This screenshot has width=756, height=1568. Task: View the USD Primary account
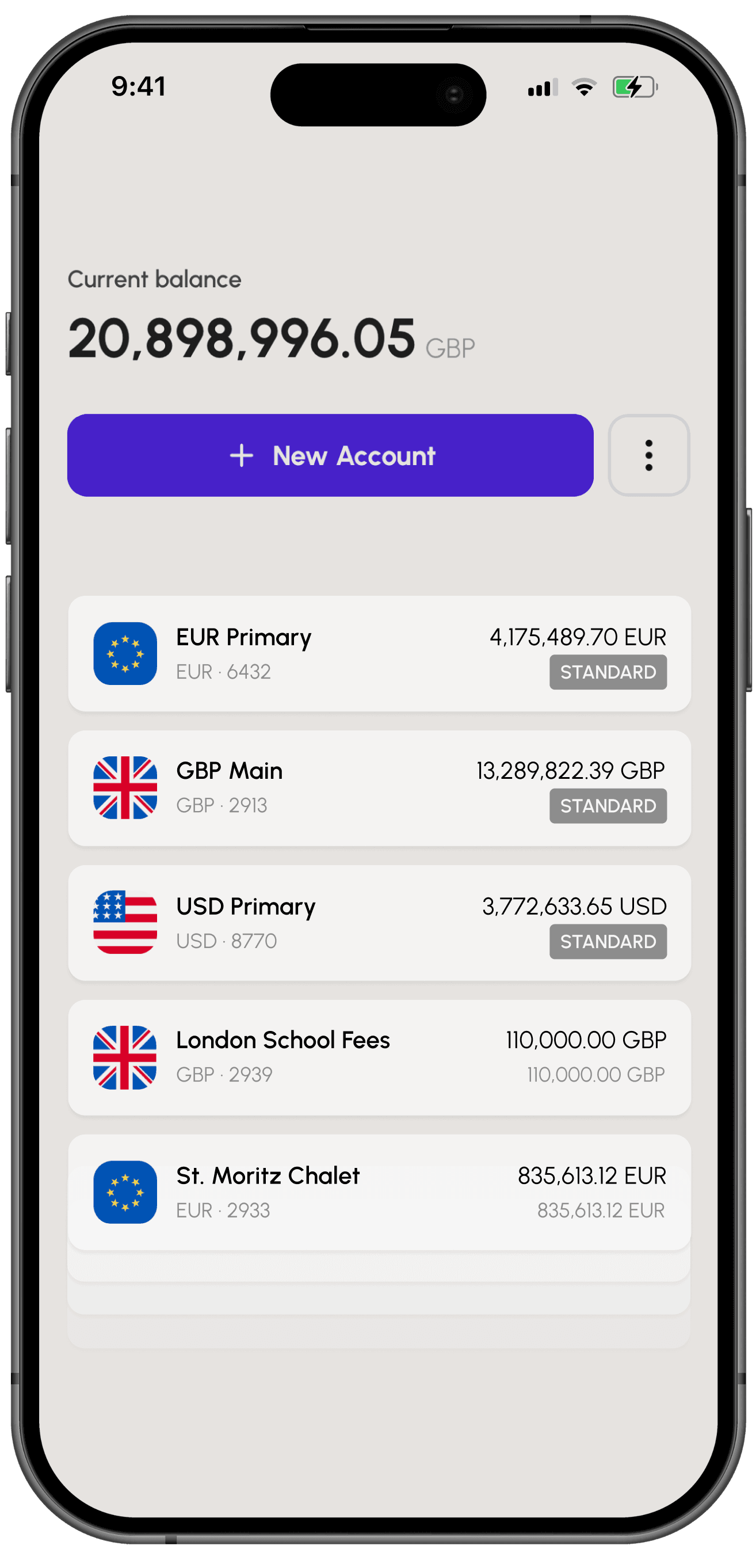(x=379, y=923)
